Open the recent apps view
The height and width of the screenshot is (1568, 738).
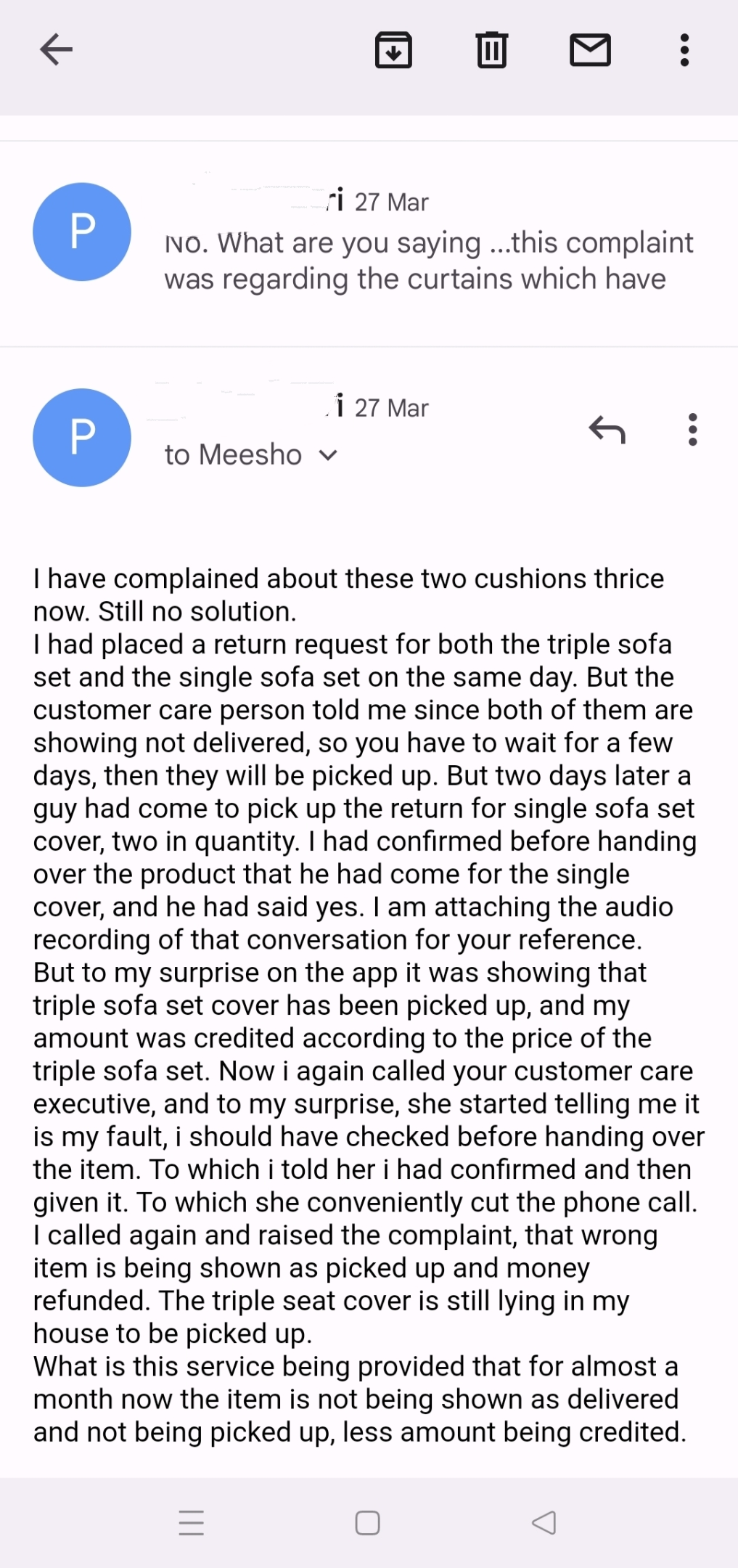tap(192, 1522)
